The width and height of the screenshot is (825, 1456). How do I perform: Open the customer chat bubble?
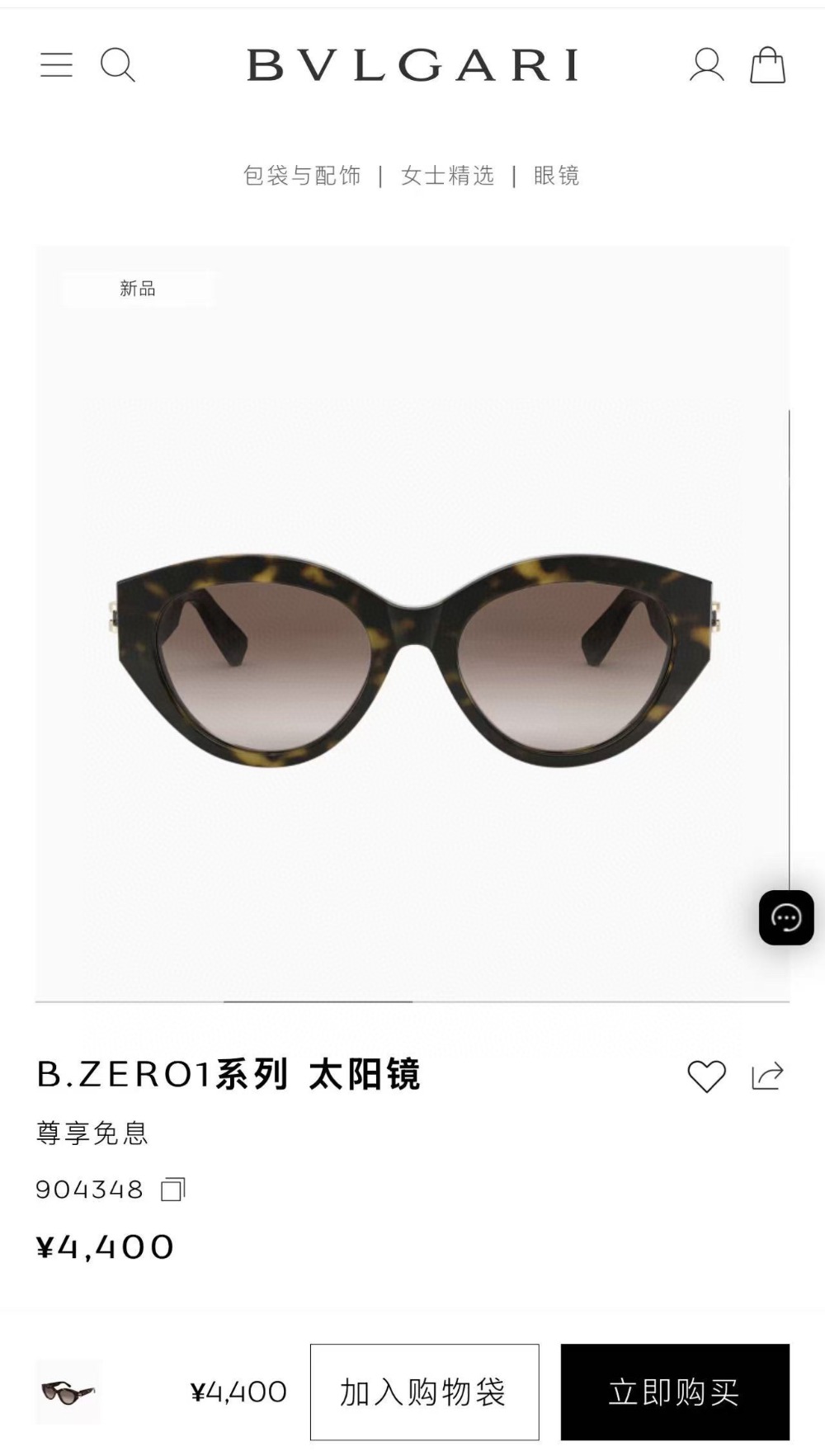point(785,917)
